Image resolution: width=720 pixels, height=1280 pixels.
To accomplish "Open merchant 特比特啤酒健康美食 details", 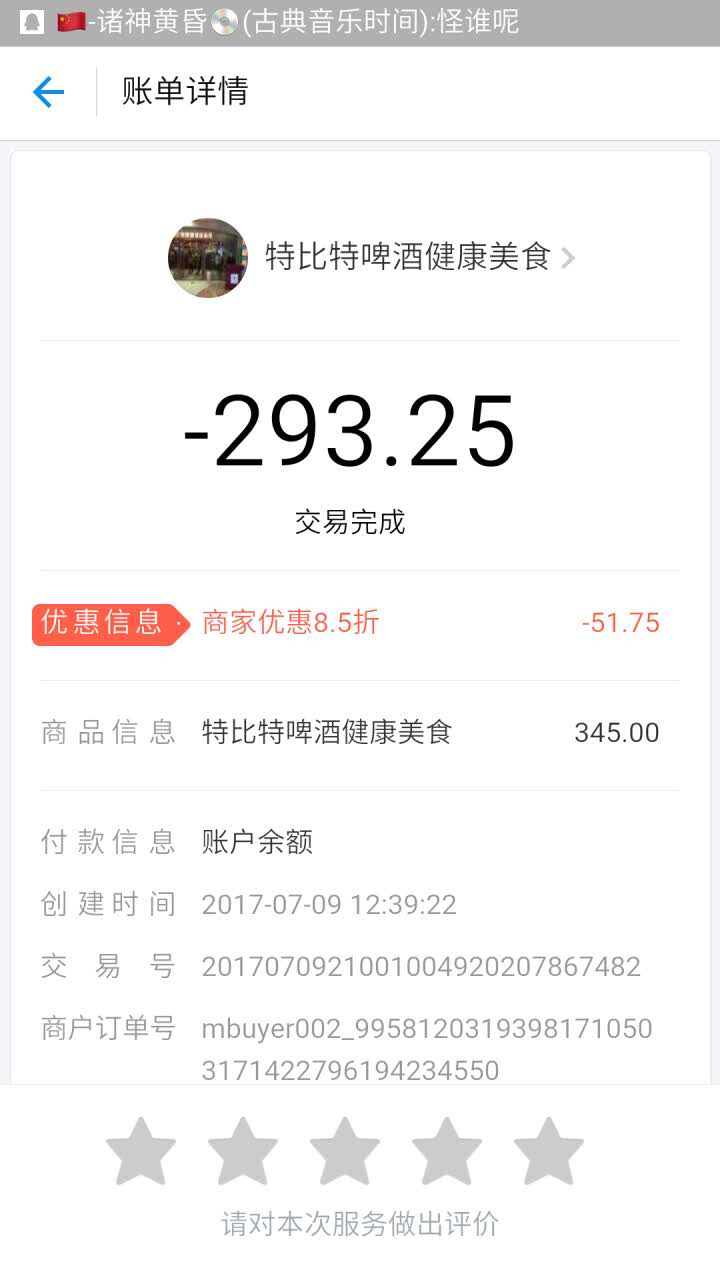I will pyautogui.click(x=372, y=258).
